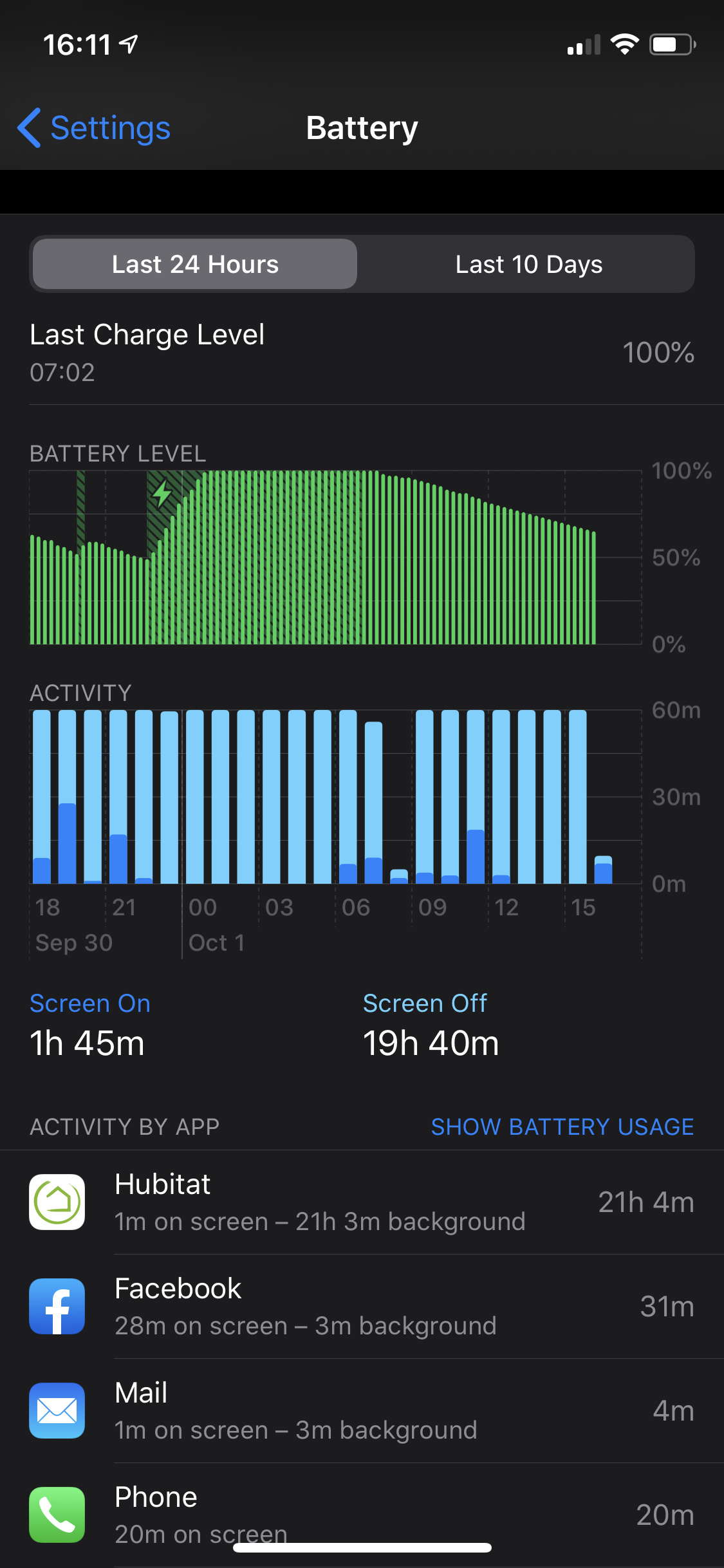Select the Last 24 Hours tab
724x1568 pixels.
click(194, 264)
